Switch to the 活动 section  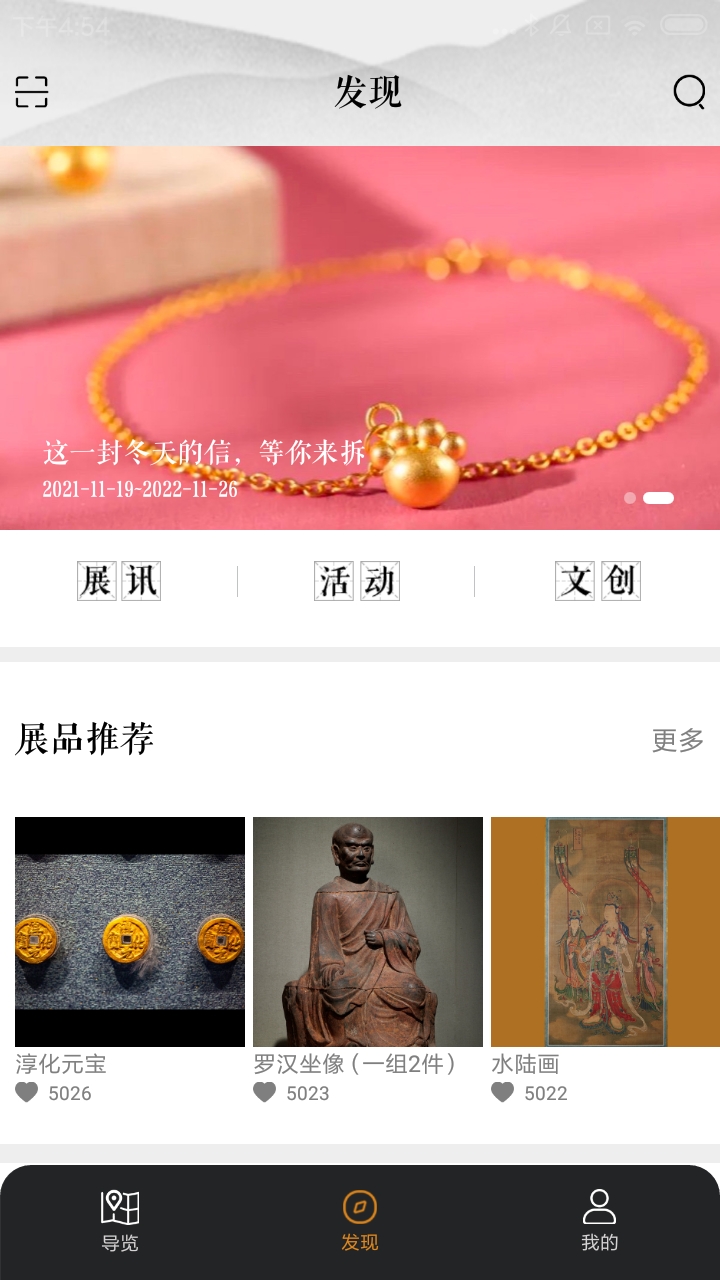tap(357, 580)
